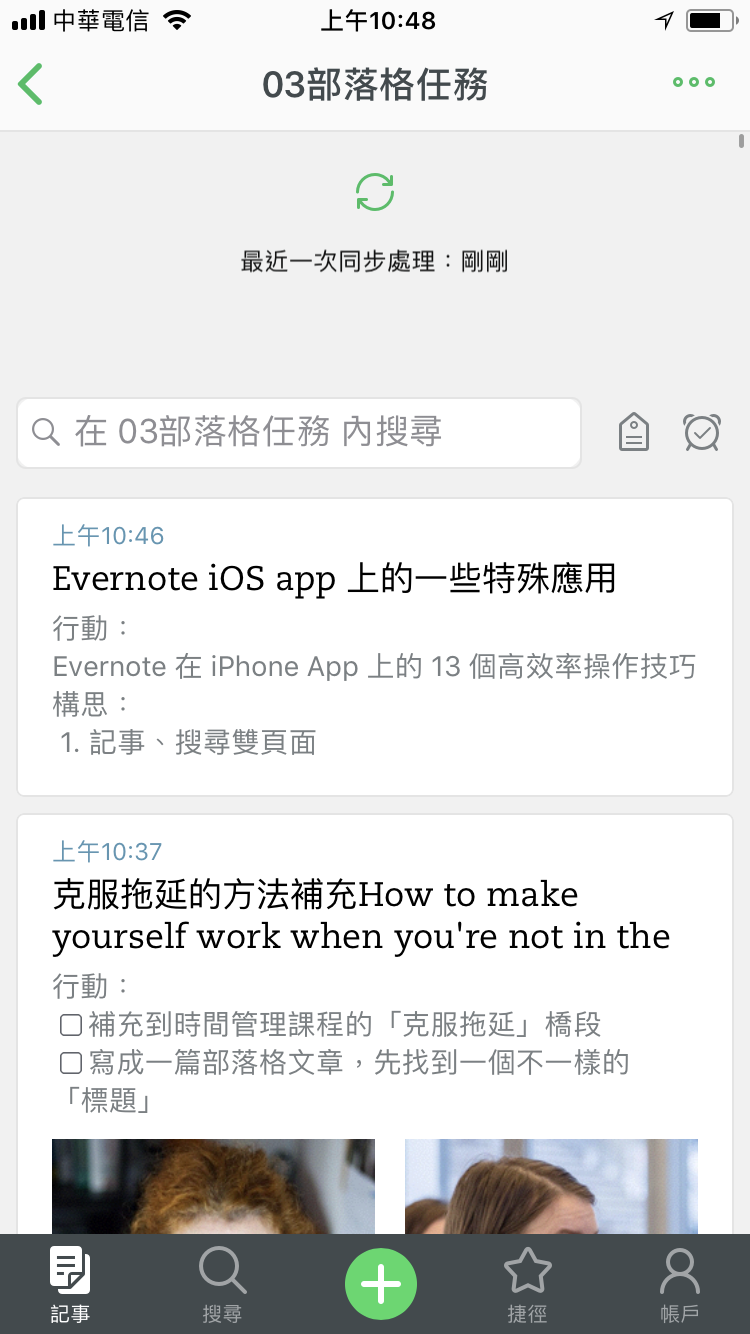Image resolution: width=750 pixels, height=1334 pixels.
Task: Switch to the 搜尋 tab
Action: coord(222,1285)
